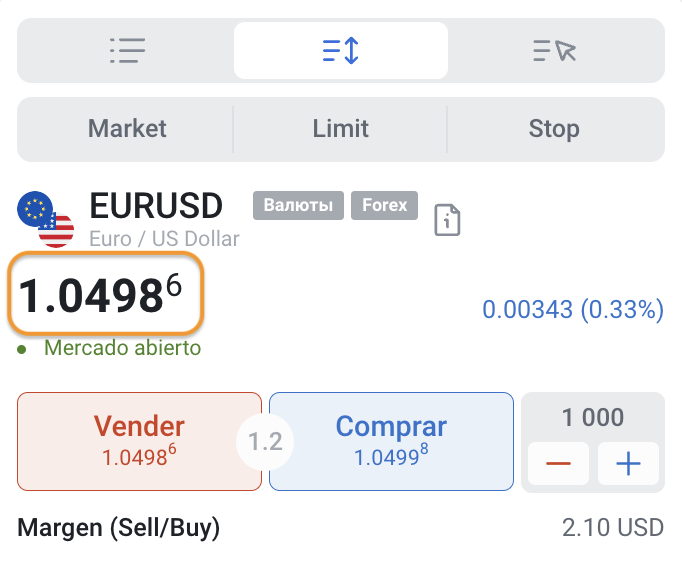Decrease the 1 000 quantity with minus
682x570 pixels.
558,464
